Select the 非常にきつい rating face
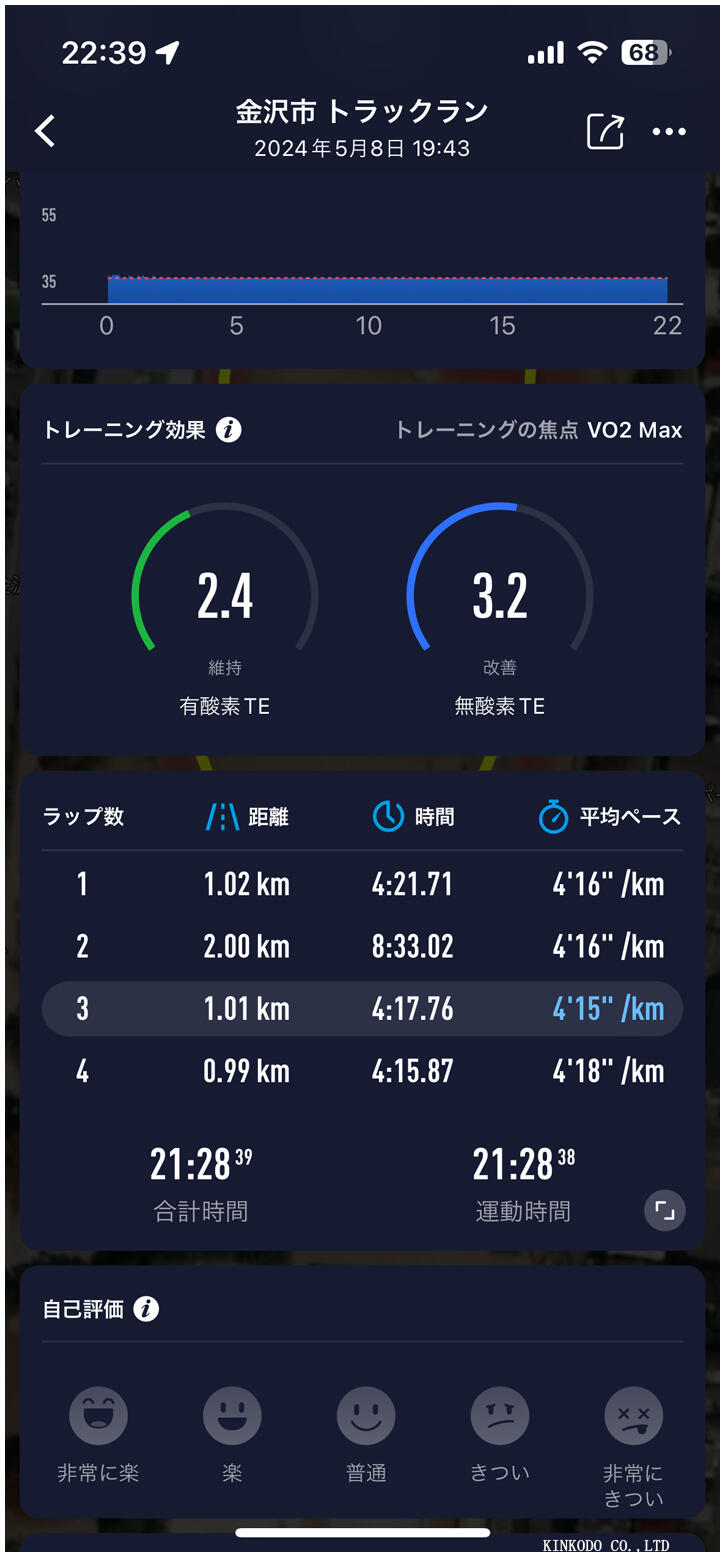Screen dimensions: 725x1558 click(x=633, y=1415)
